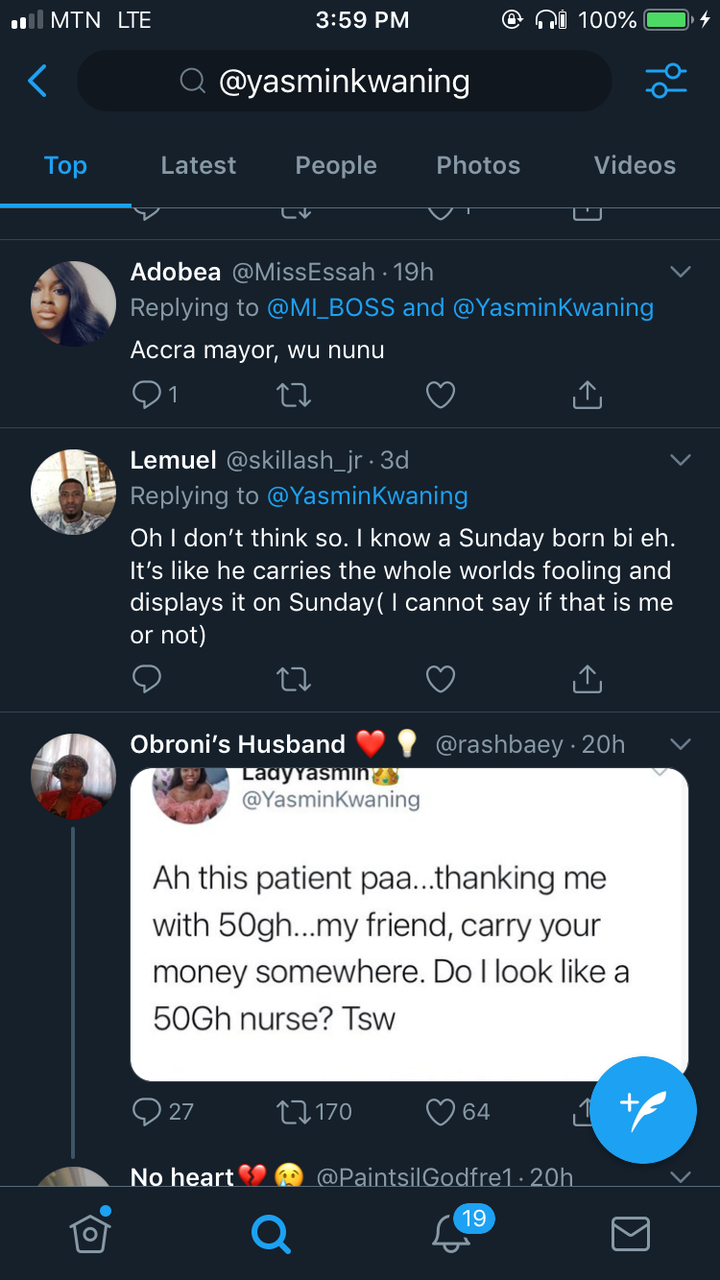Retweet Adobea's tweet
Screen dimensions: 720x1280
[x=294, y=395]
